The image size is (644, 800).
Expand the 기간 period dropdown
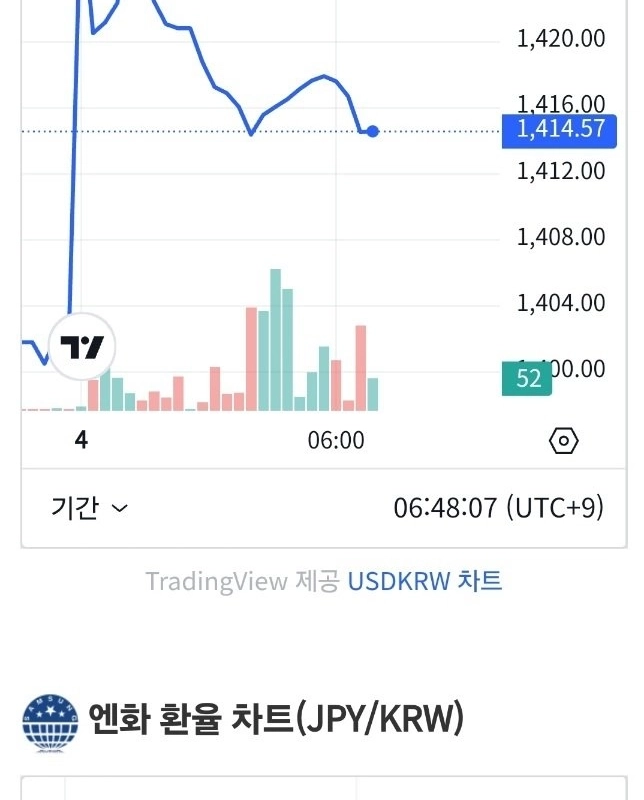[90, 508]
